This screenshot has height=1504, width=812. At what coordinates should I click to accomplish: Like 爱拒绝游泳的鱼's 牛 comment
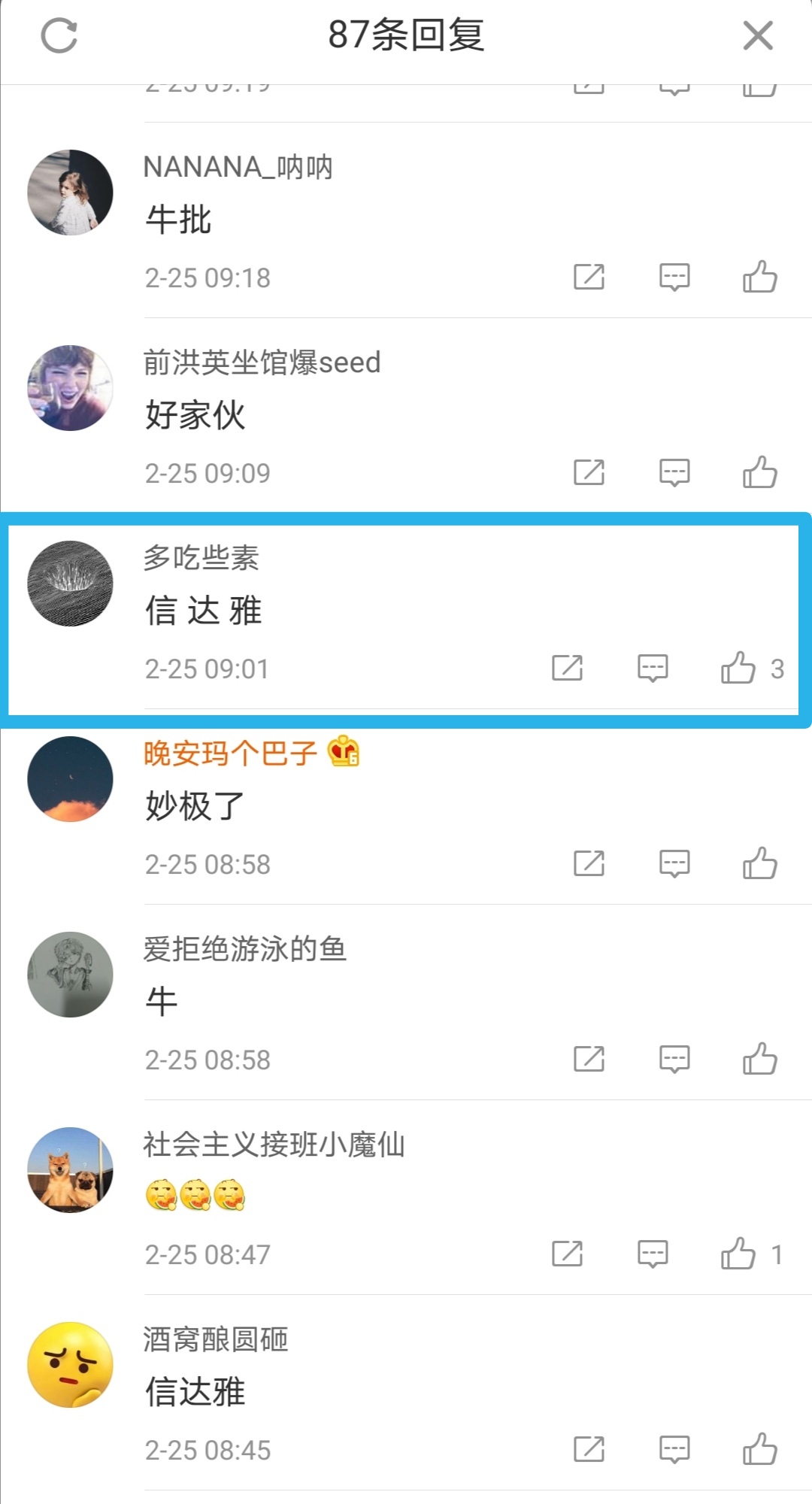759,1059
